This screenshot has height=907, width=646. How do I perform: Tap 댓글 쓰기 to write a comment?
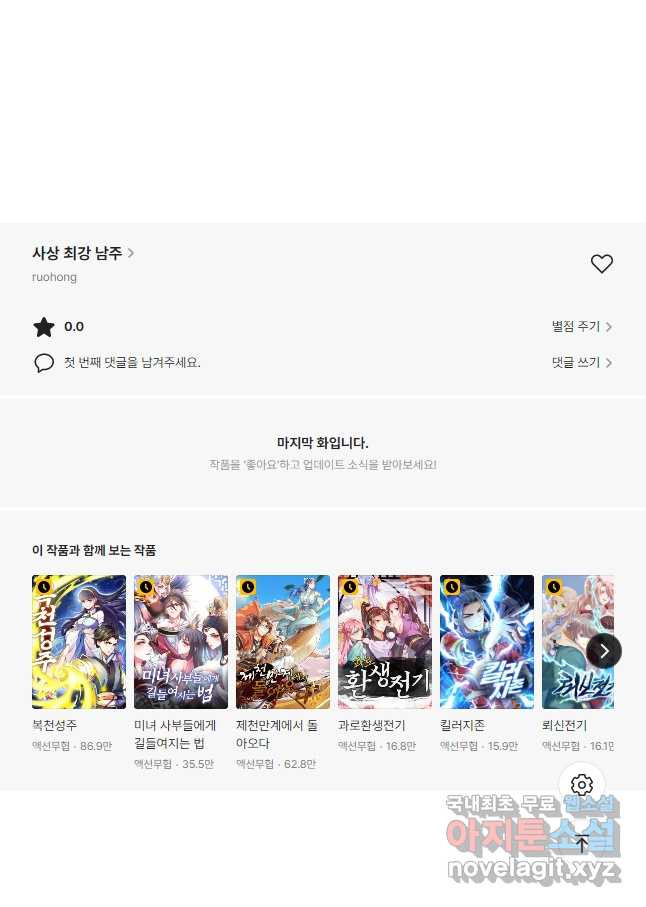(x=582, y=363)
